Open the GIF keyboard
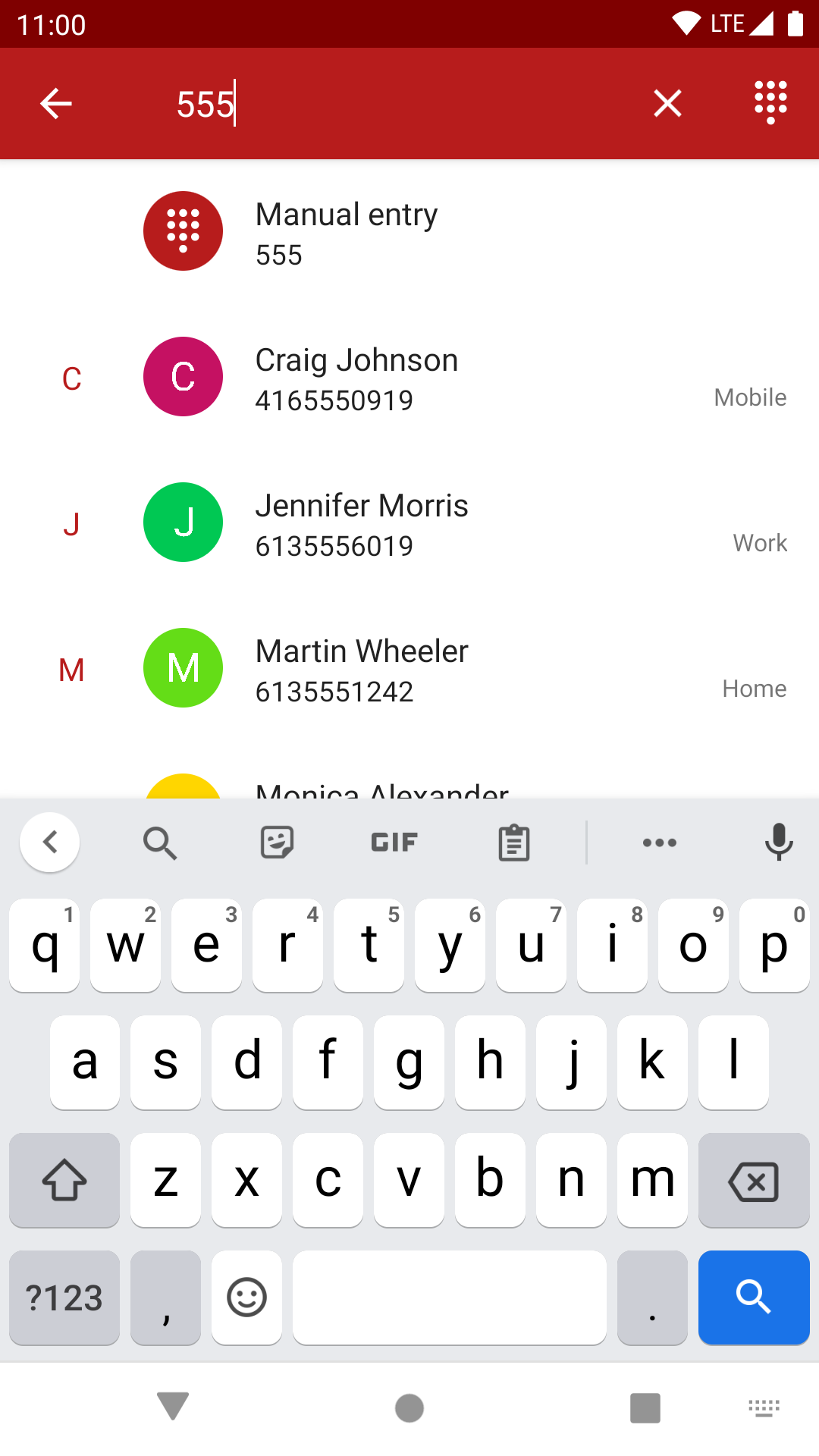 click(394, 843)
